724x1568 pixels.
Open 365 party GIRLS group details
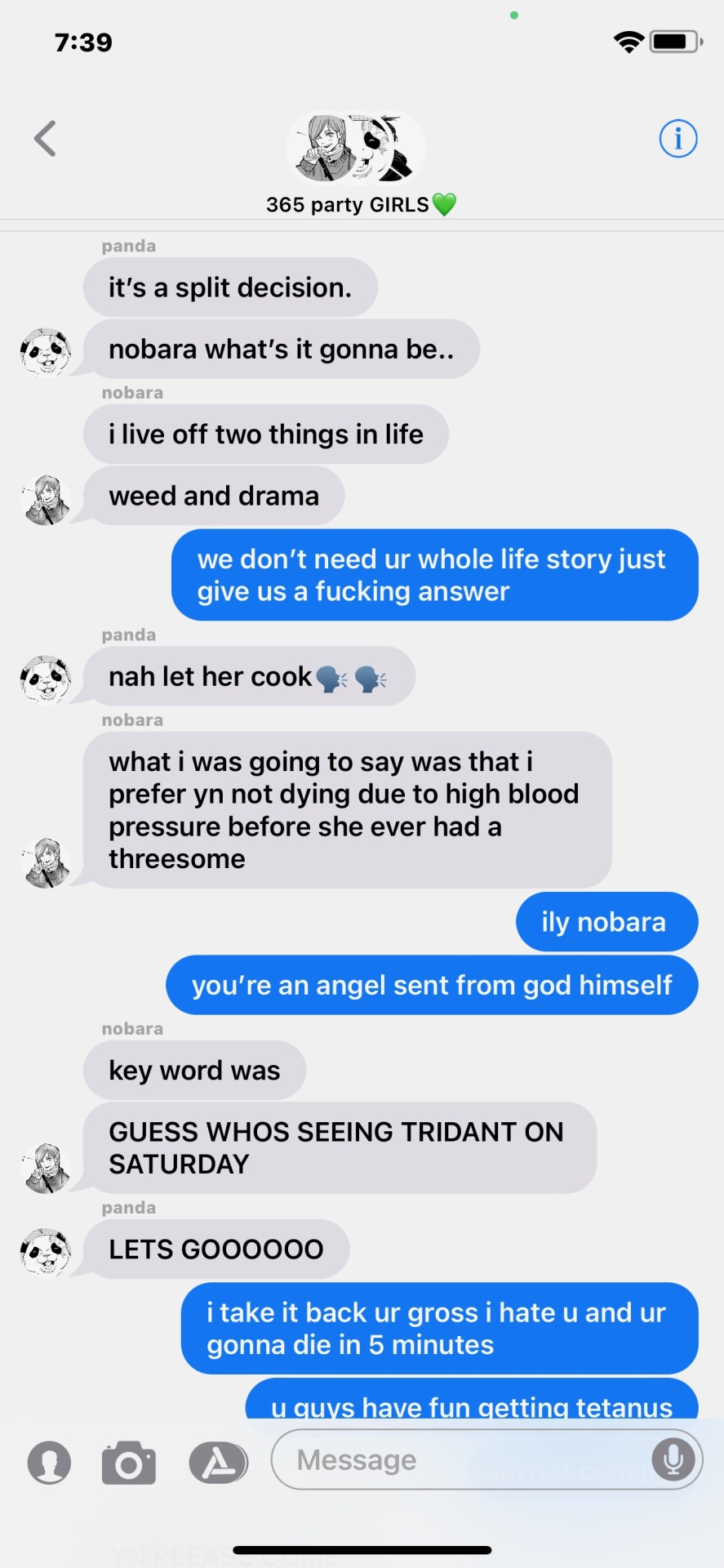tap(357, 163)
